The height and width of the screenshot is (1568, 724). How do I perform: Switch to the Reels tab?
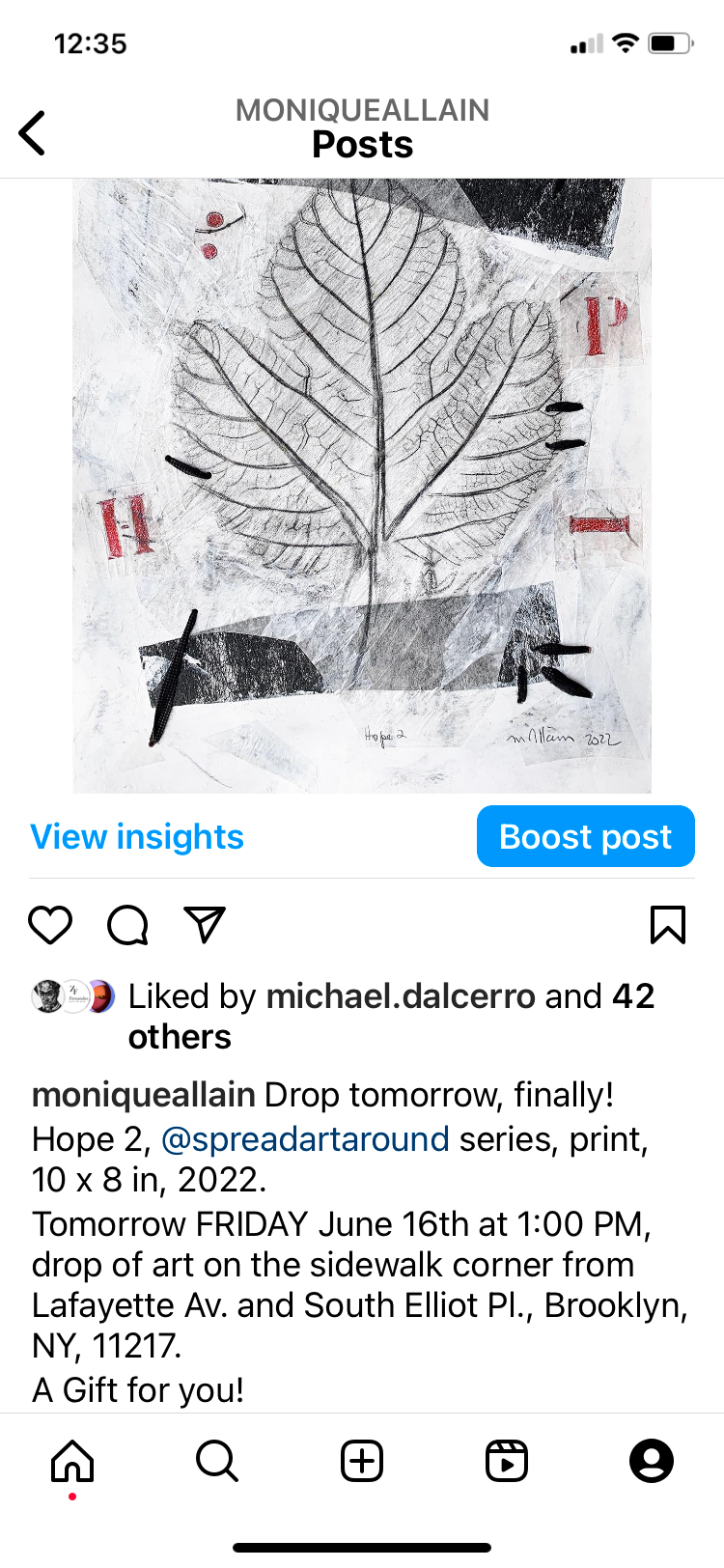click(x=507, y=1461)
